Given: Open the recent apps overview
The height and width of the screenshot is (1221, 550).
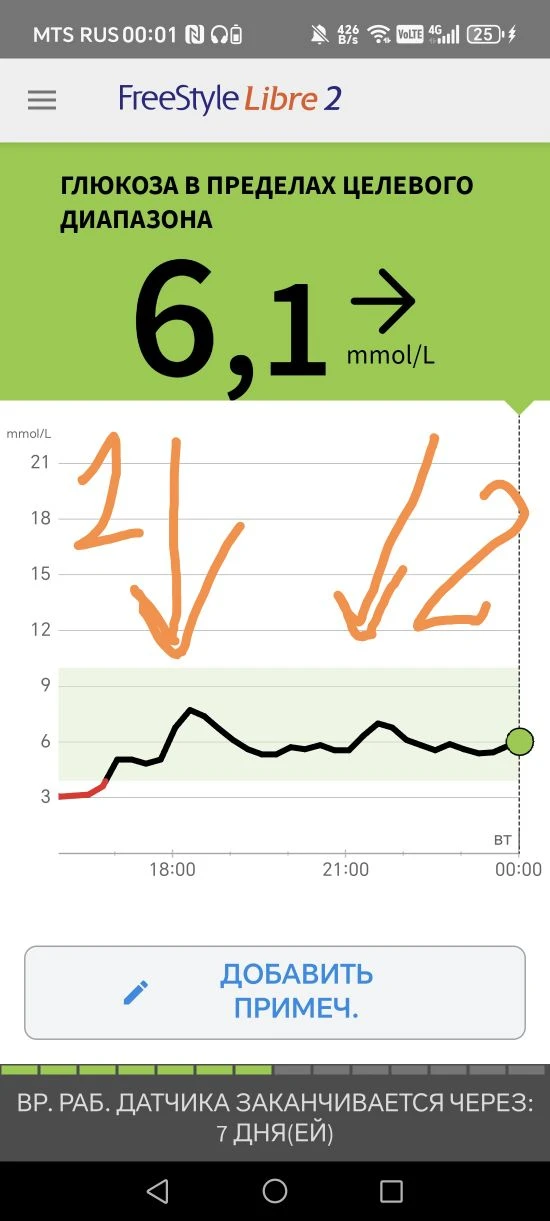Looking at the screenshot, I should click(391, 1191).
